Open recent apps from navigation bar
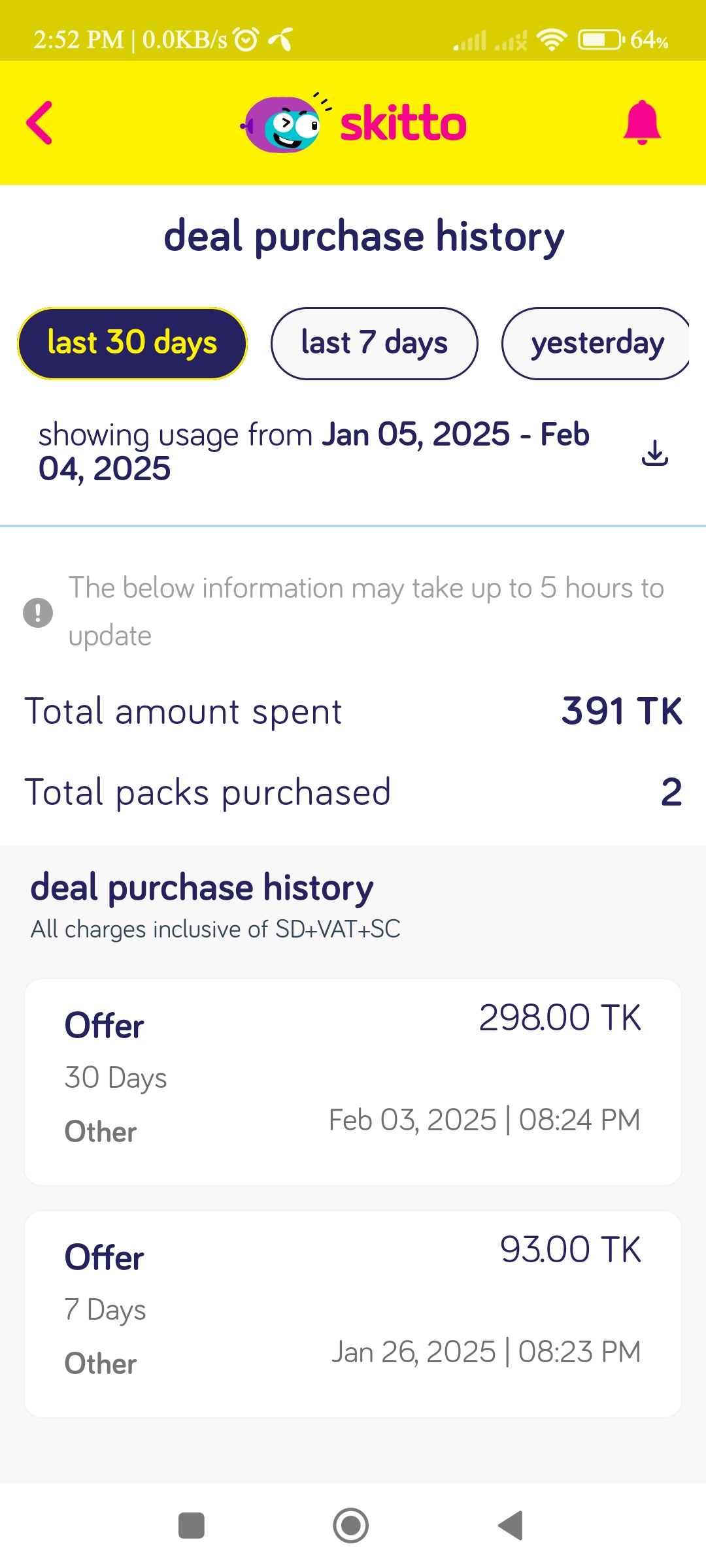 192,1526
